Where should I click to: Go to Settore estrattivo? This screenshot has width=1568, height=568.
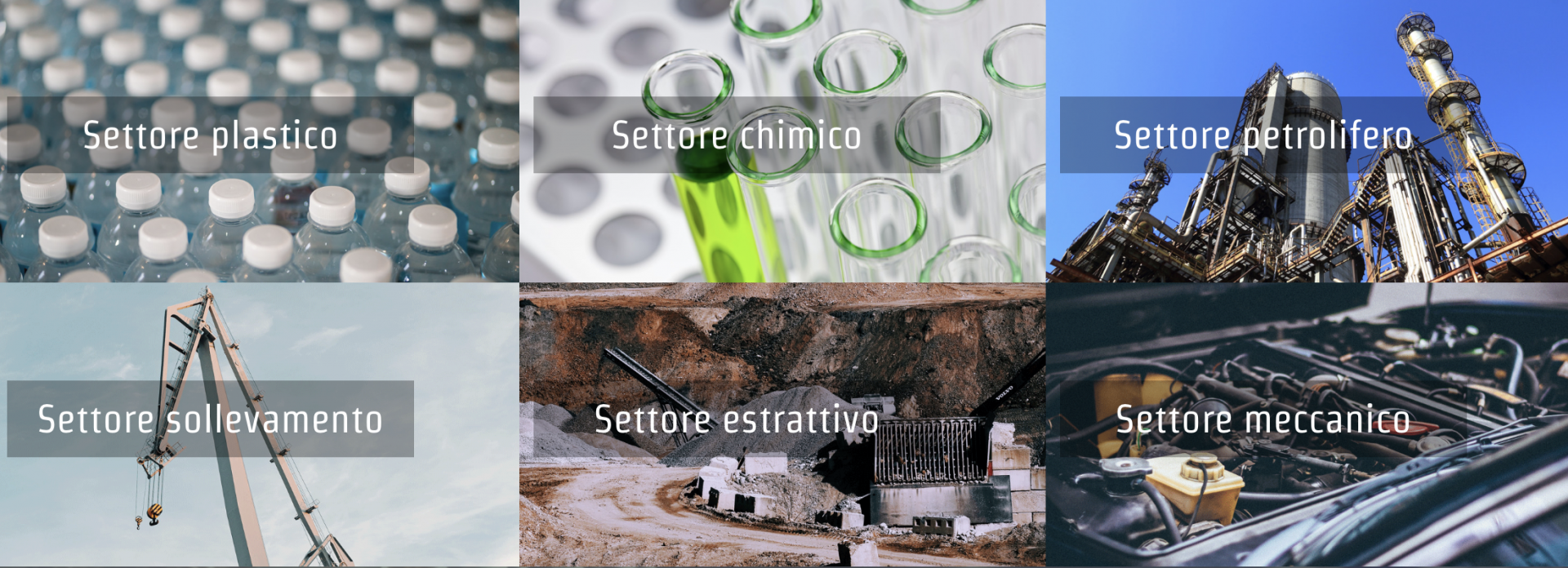[x=736, y=419]
